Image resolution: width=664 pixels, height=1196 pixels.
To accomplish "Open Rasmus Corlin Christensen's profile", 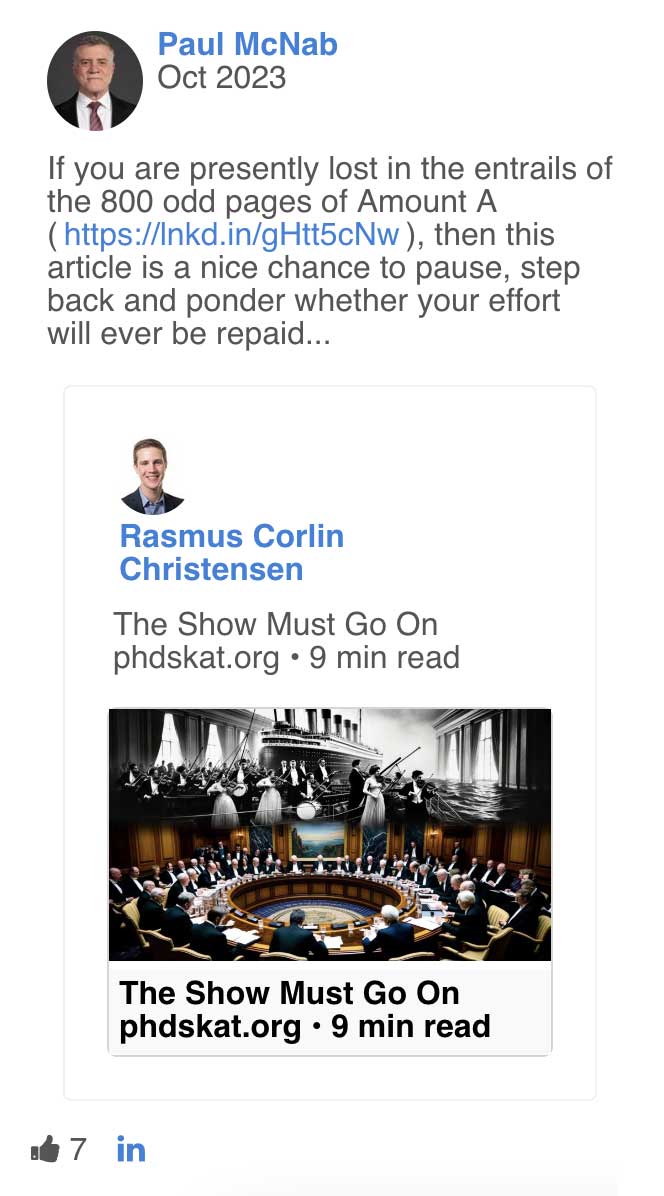I will [231, 552].
